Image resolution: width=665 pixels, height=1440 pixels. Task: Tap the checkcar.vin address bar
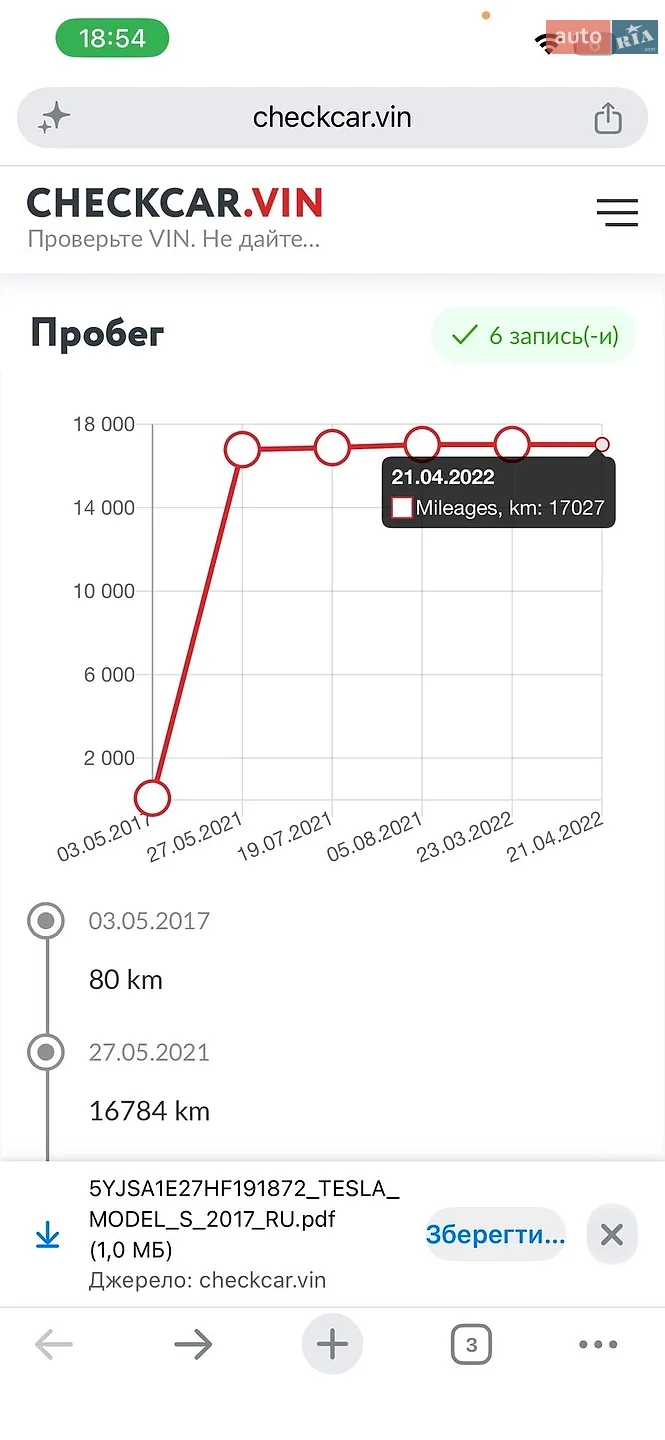tap(332, 118)
